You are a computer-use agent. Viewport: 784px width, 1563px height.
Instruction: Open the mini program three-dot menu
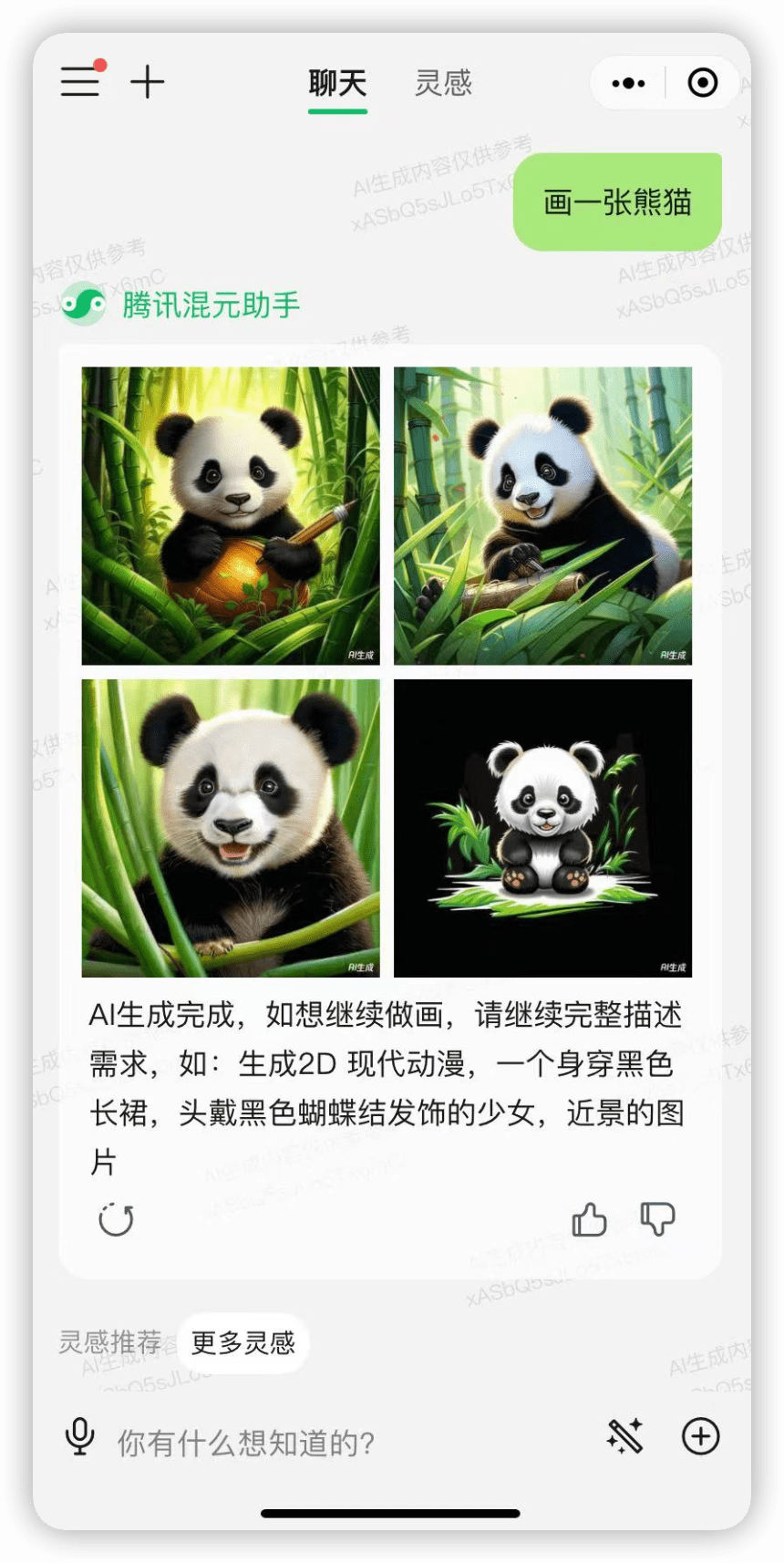[x=628, y=83]
